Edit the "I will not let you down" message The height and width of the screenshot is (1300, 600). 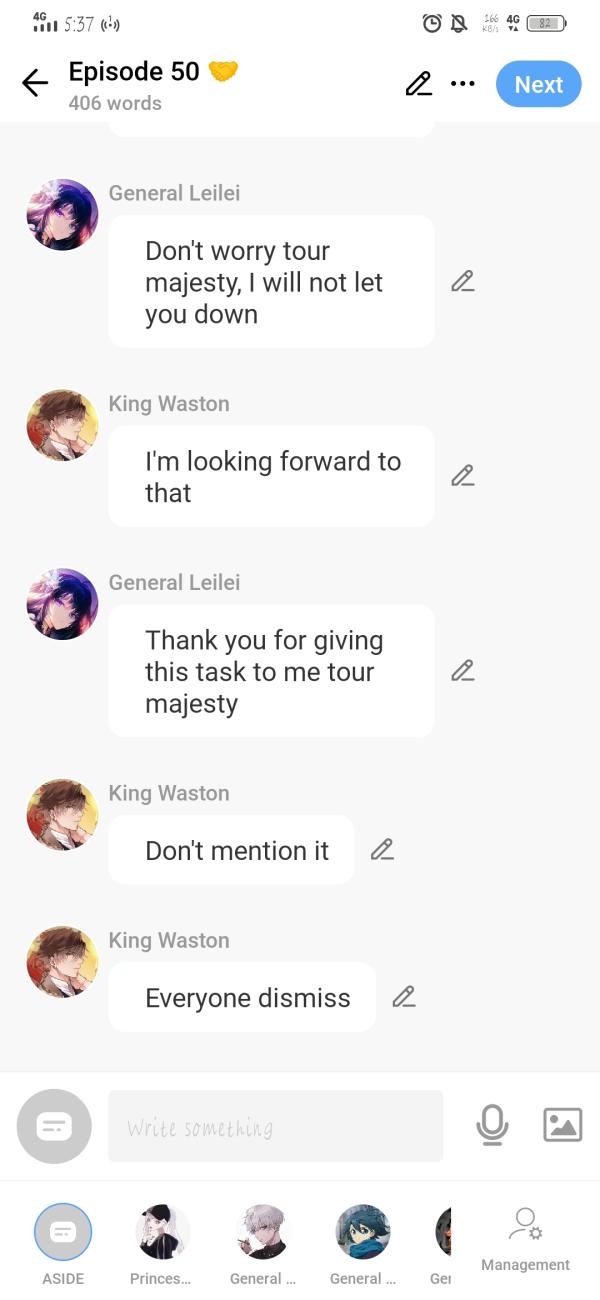(462, 281)
